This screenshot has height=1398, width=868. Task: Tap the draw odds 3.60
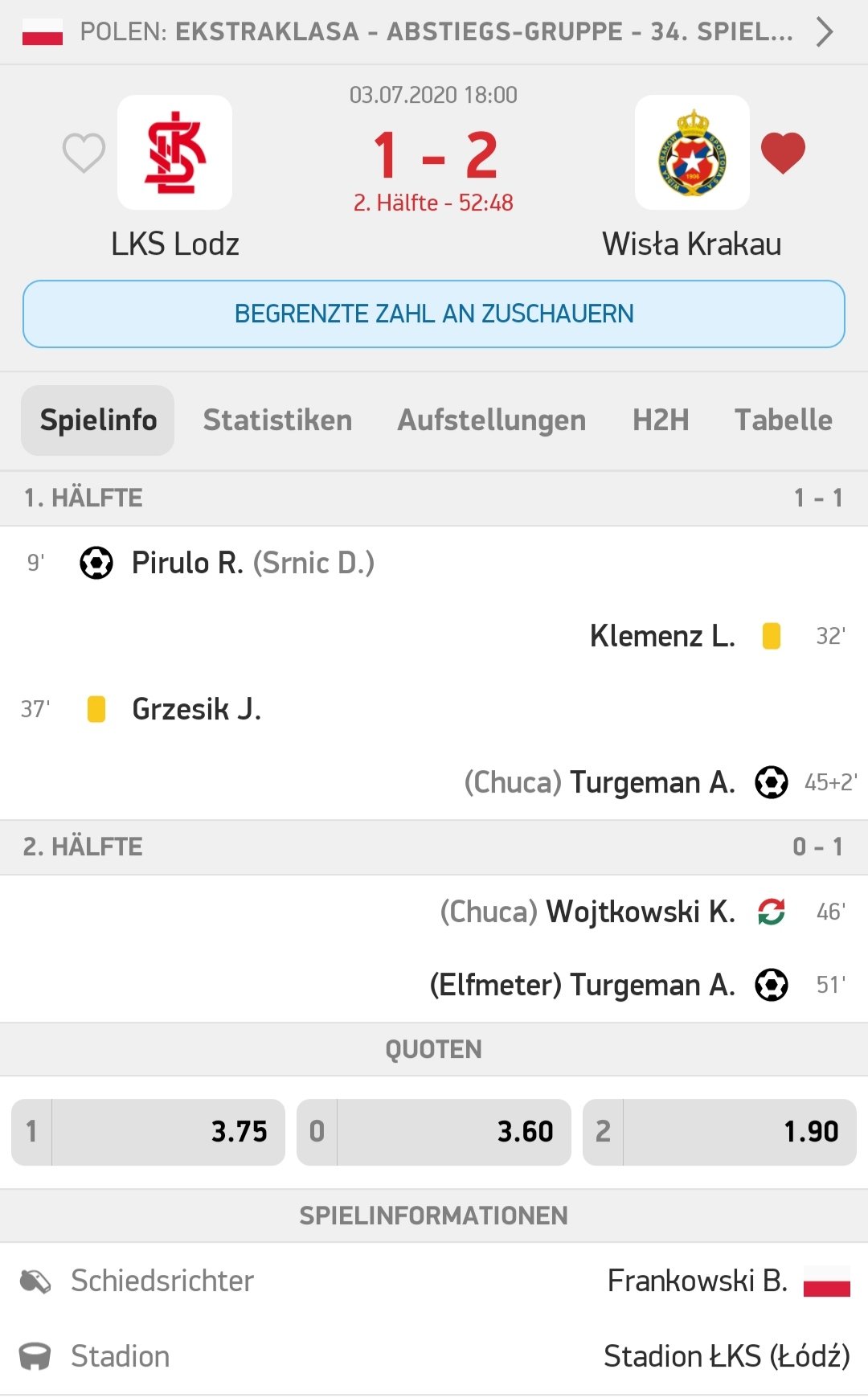tap(434, 1132)
